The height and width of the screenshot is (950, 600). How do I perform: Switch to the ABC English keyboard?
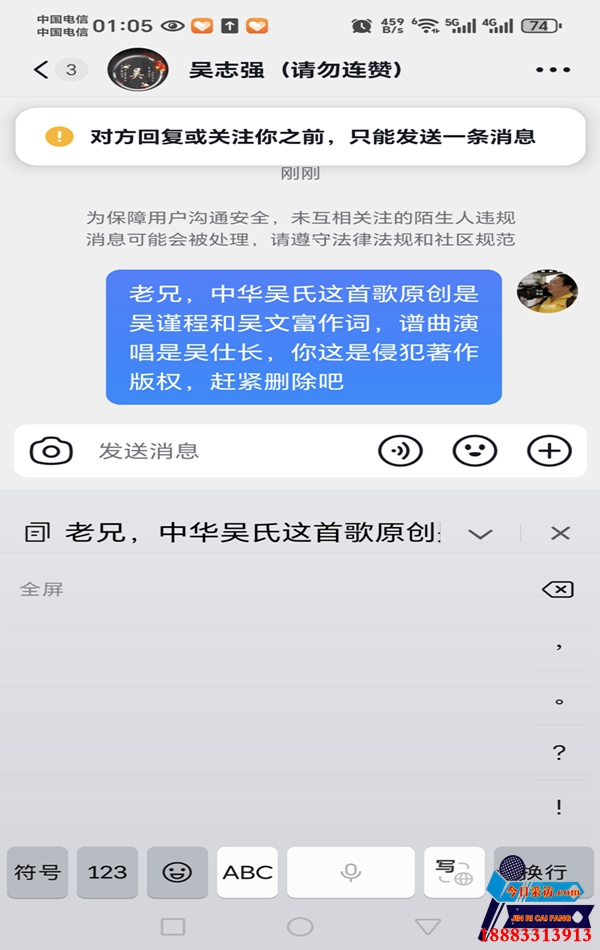[x=247, y=872]
